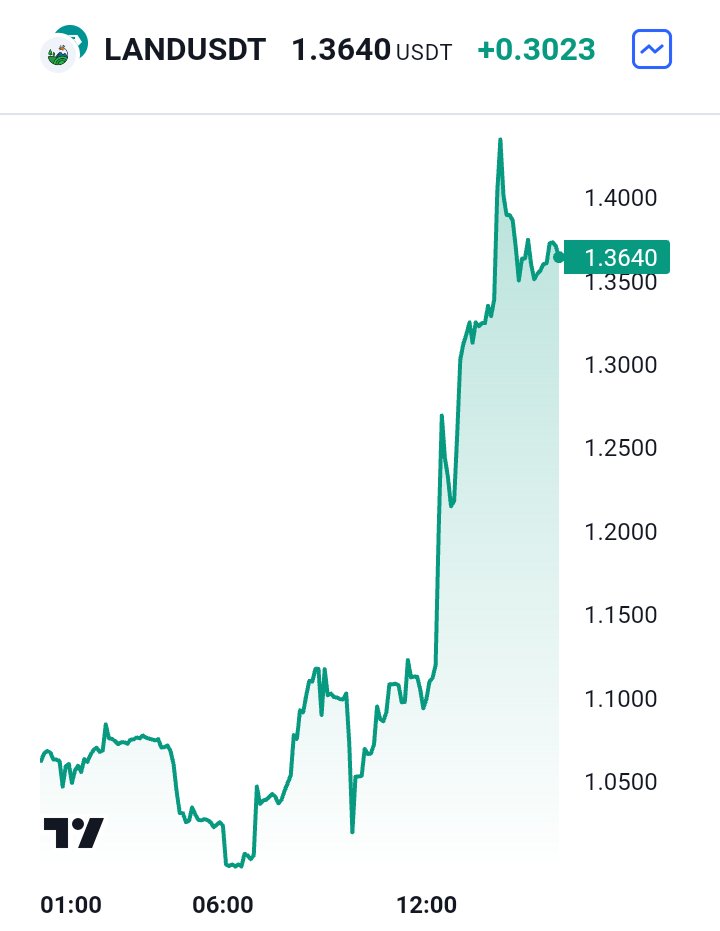Open the LANDUSDT symbol header
The image size is (720, 931).
pos(185,50)
